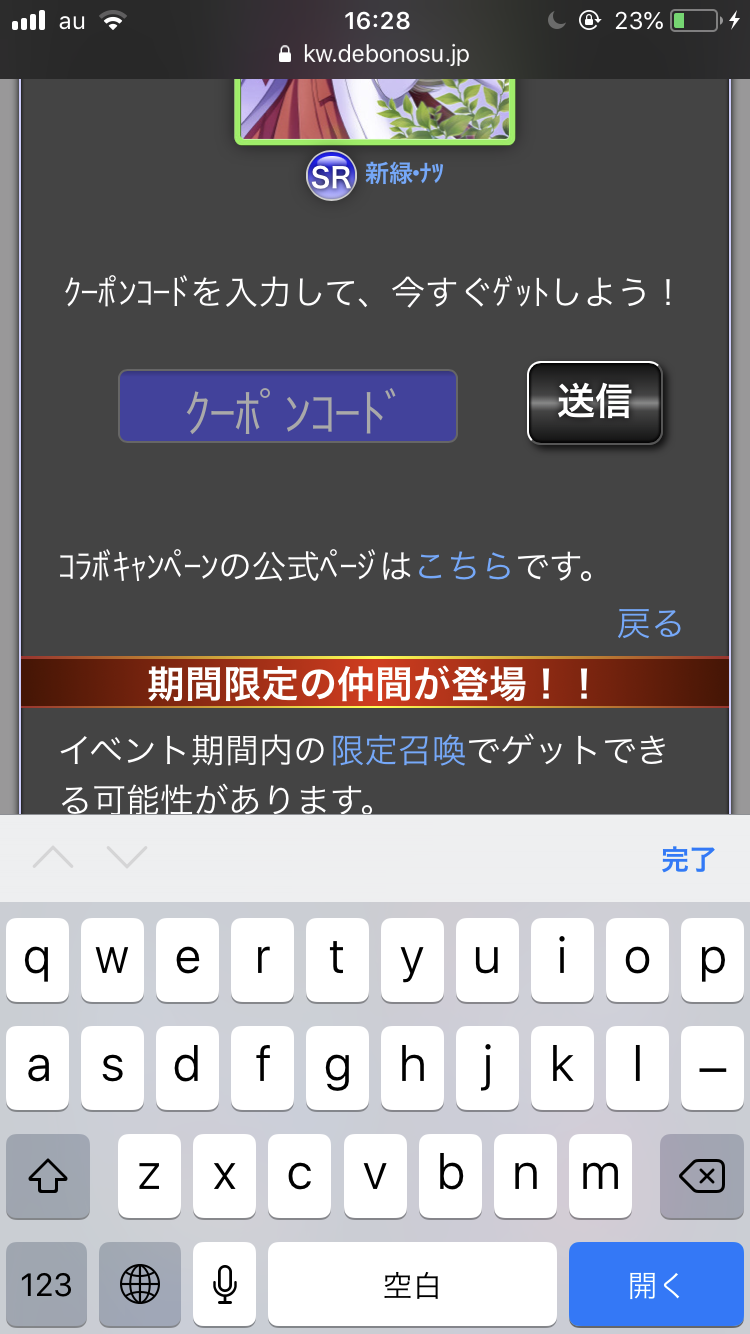Open the こちら official page link
This screenshot has width=750, height=1334.
464,568
